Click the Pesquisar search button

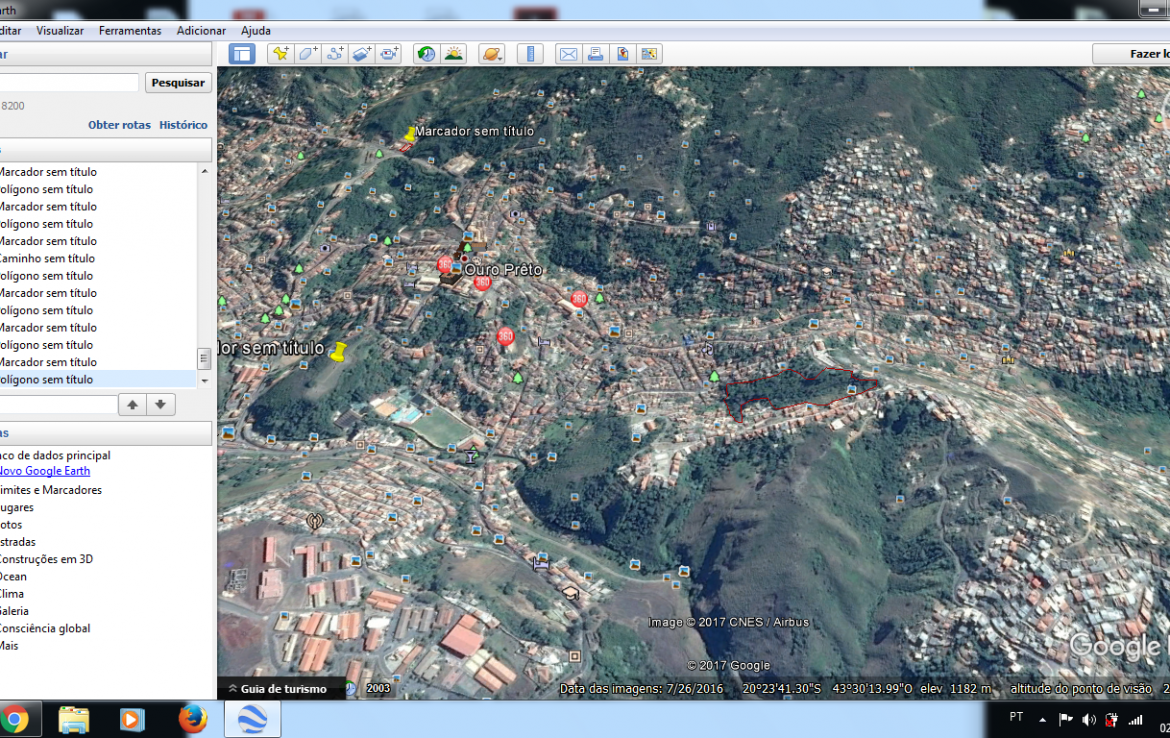(x=178, y=83)
